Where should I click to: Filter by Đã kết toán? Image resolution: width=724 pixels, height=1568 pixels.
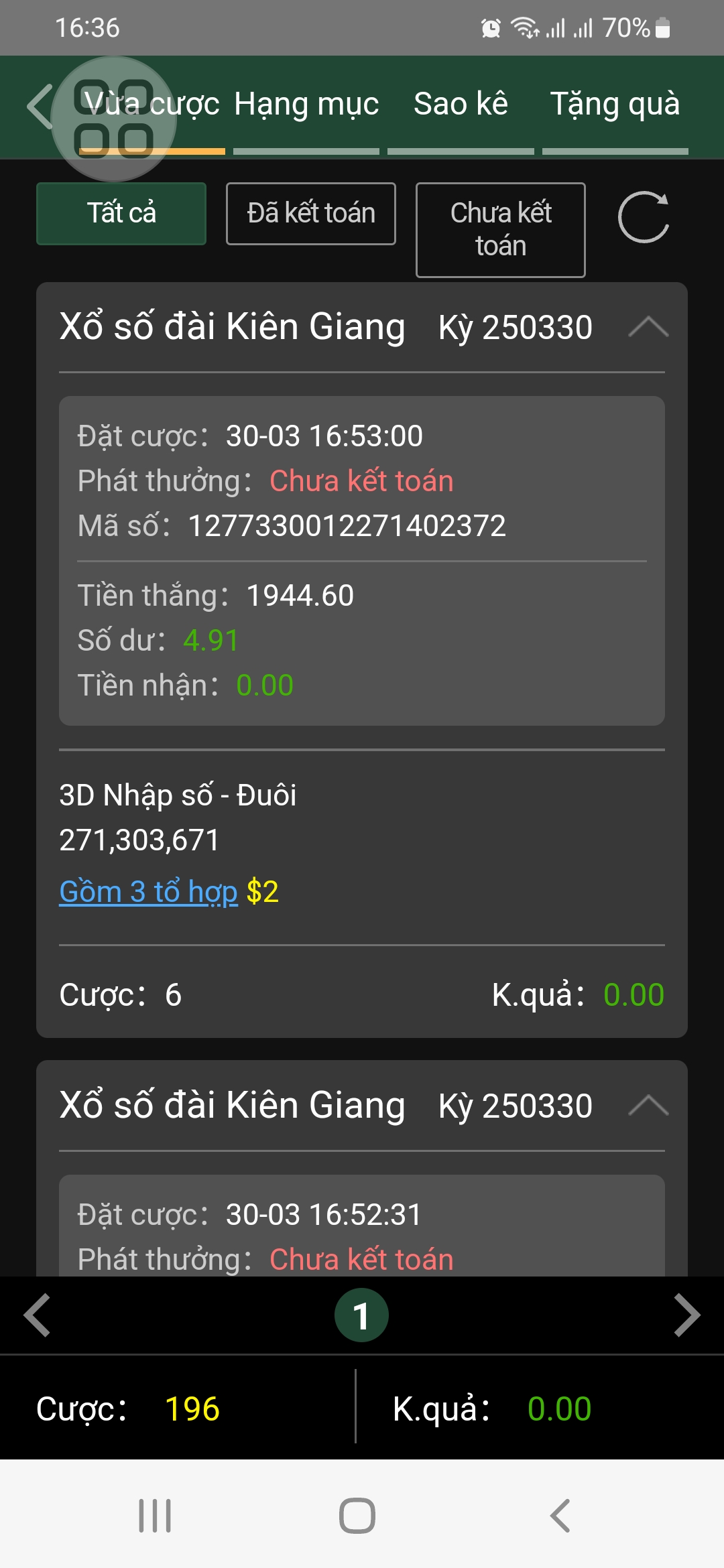[311, 213]
